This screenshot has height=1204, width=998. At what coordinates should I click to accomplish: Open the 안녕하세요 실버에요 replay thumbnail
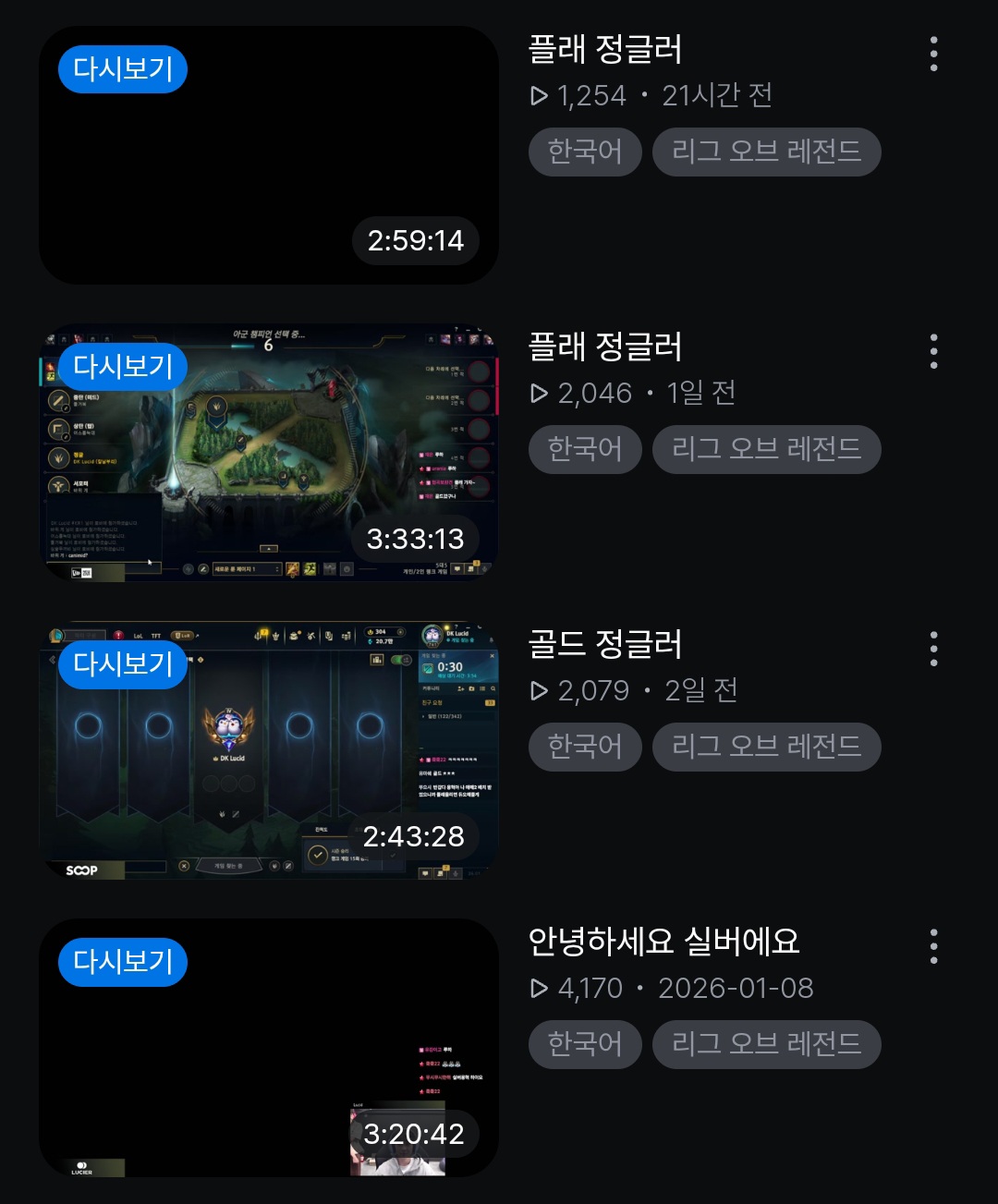[x=268, y=1048]
